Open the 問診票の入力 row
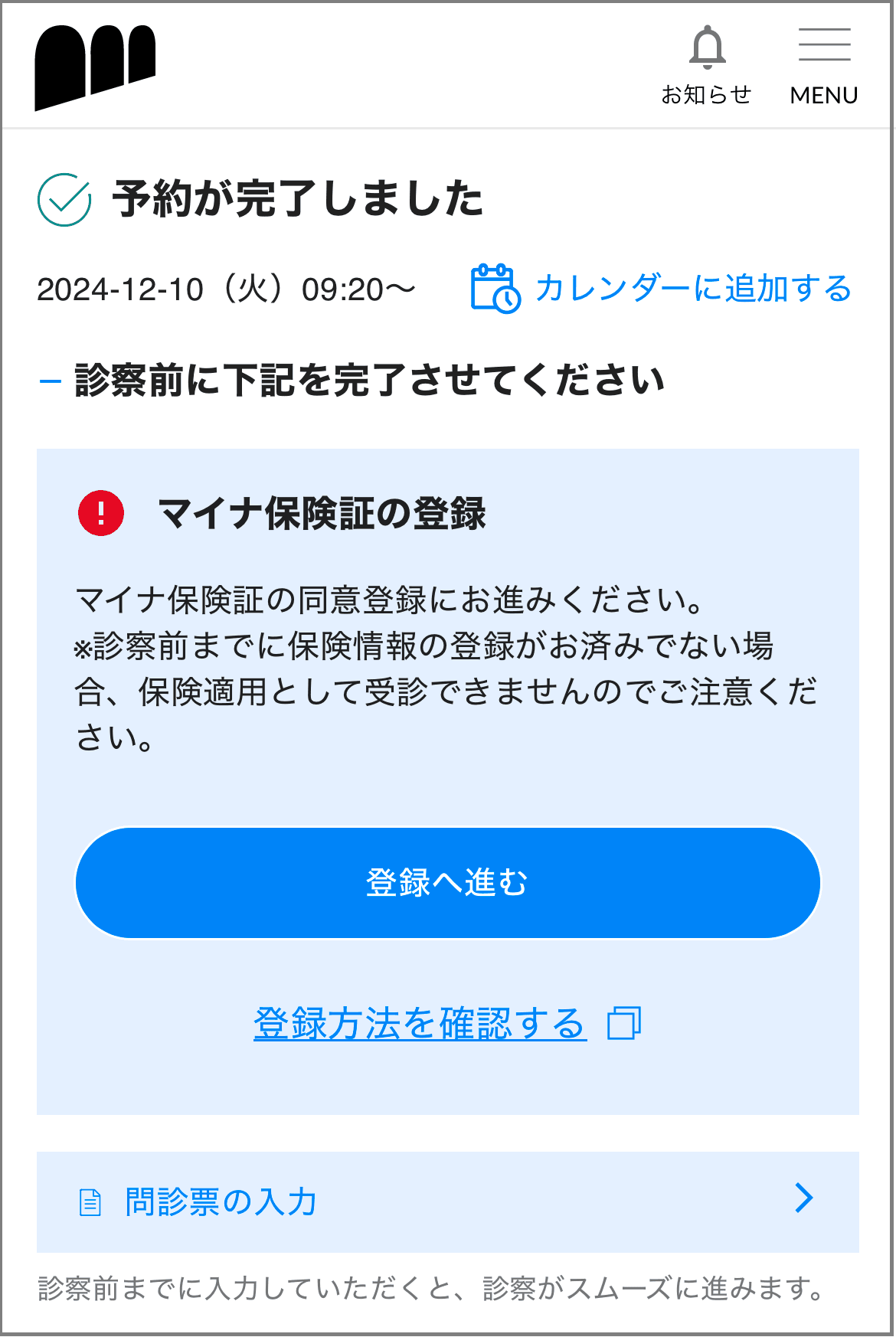The height and width of the screenshot is (1337, 896). [447, 1201]
